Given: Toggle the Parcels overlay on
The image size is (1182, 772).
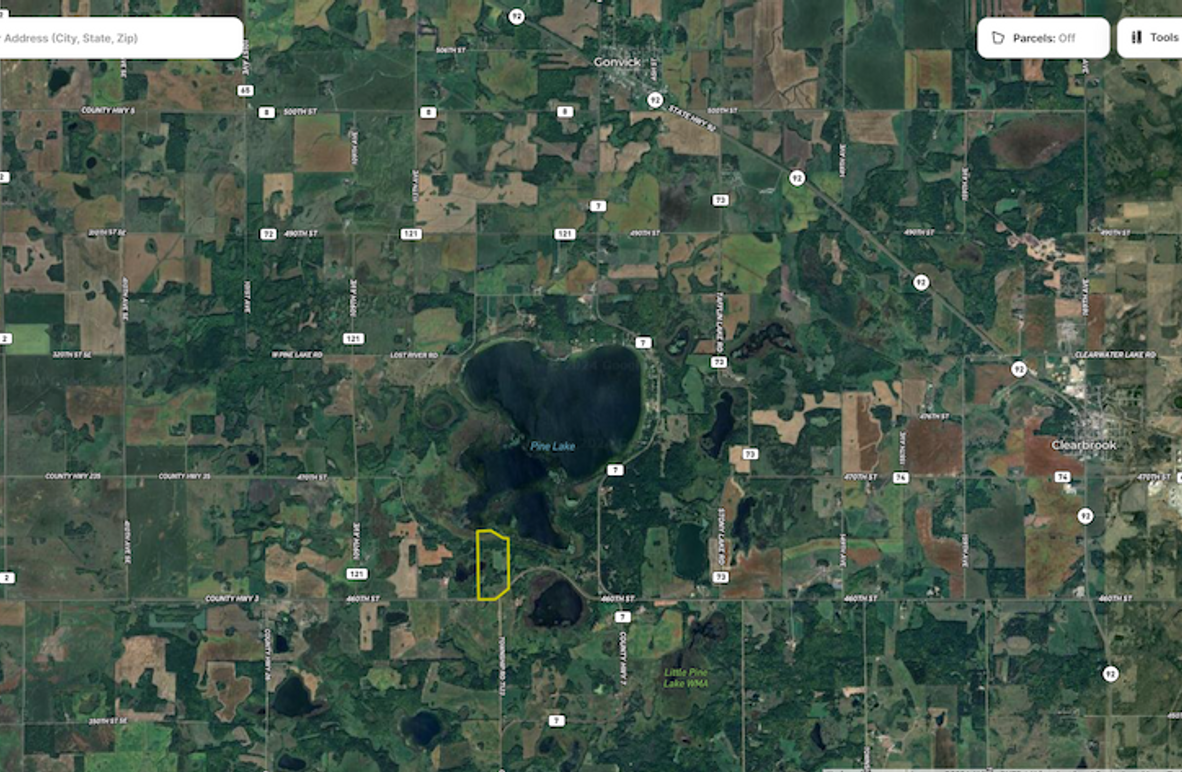Looking at the screenshot, I should point(1042,38).
